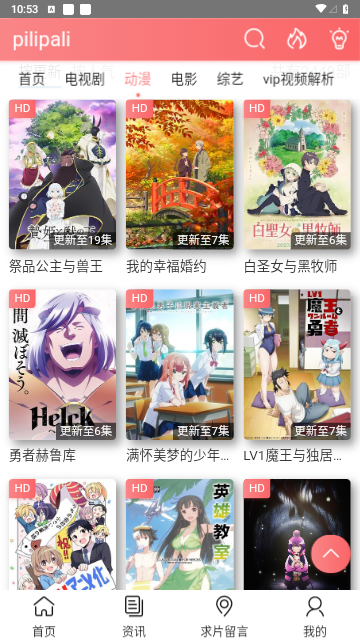Switch to the 电视剧 tab
The width and height of the screenshot is (360, 640).
coord(85,79)
